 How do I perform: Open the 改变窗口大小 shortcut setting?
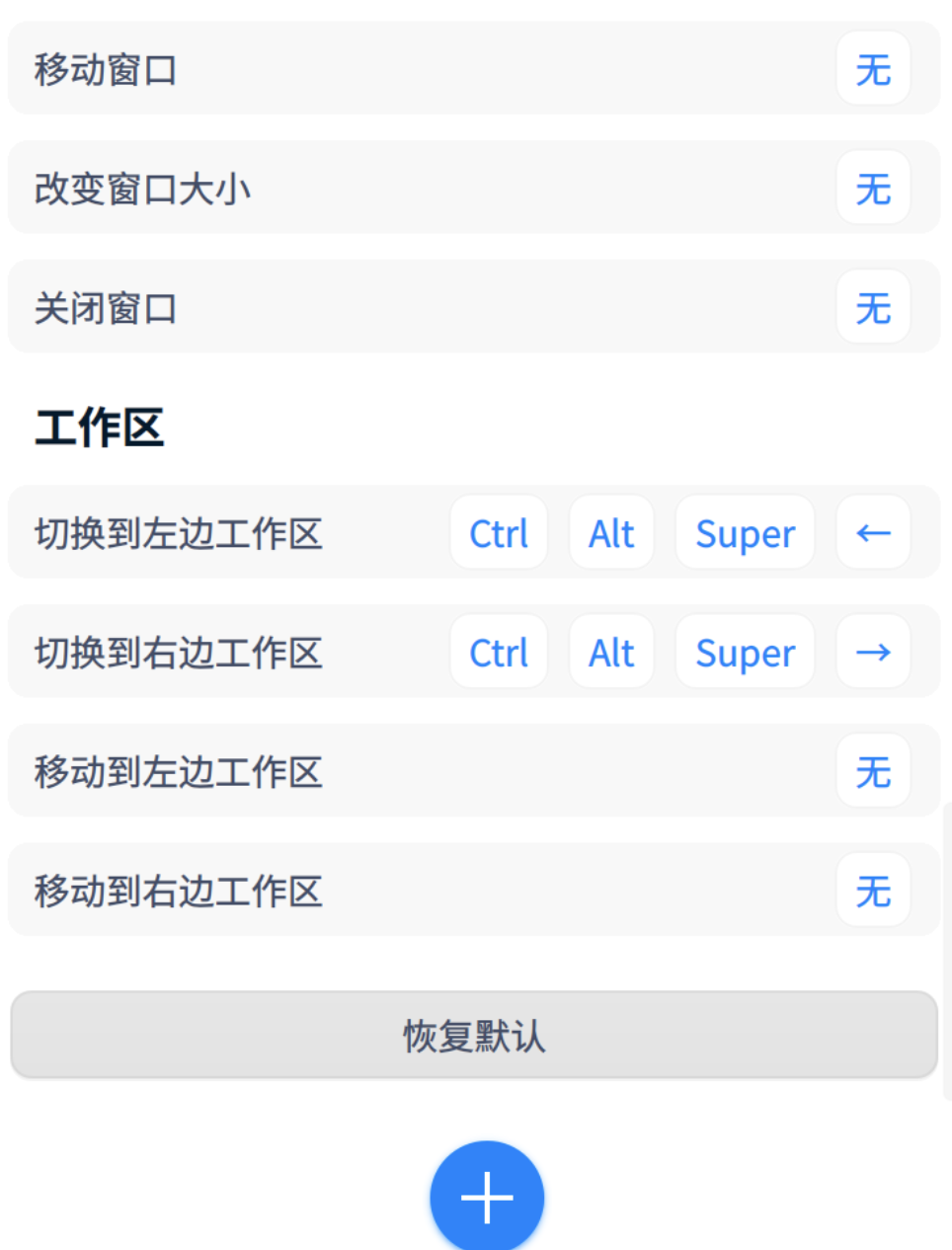474,188
